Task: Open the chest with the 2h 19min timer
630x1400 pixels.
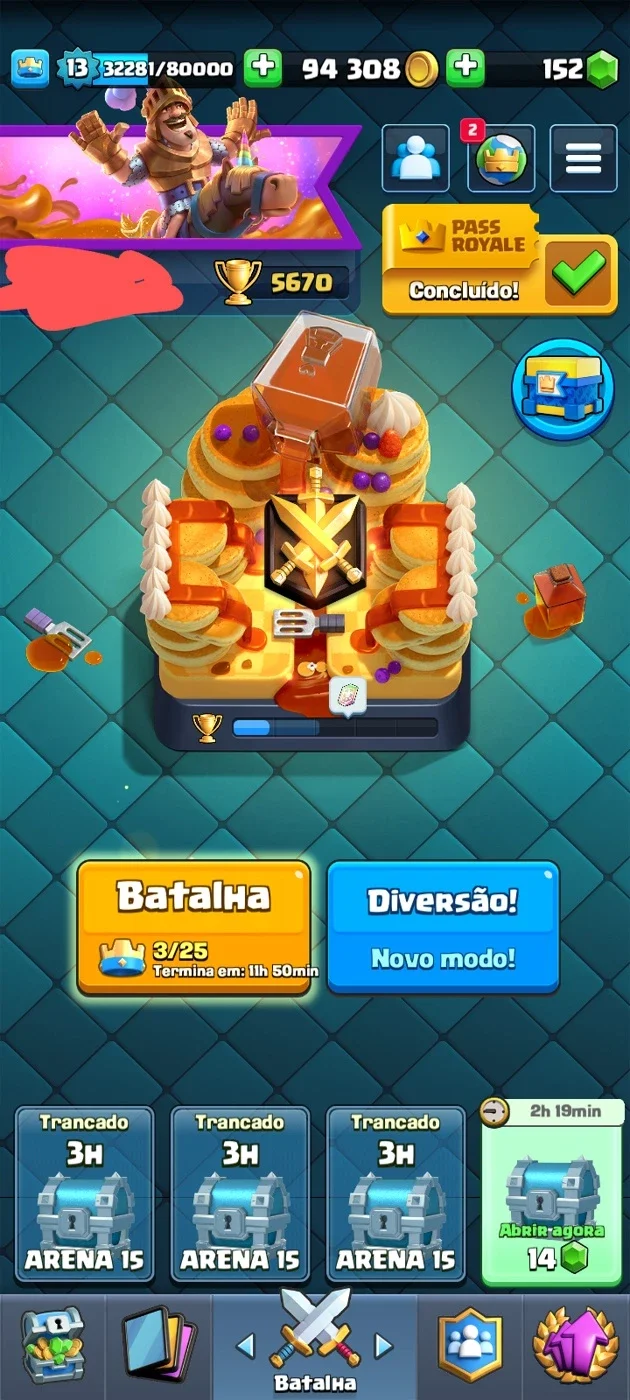Action: (553, 1192)
